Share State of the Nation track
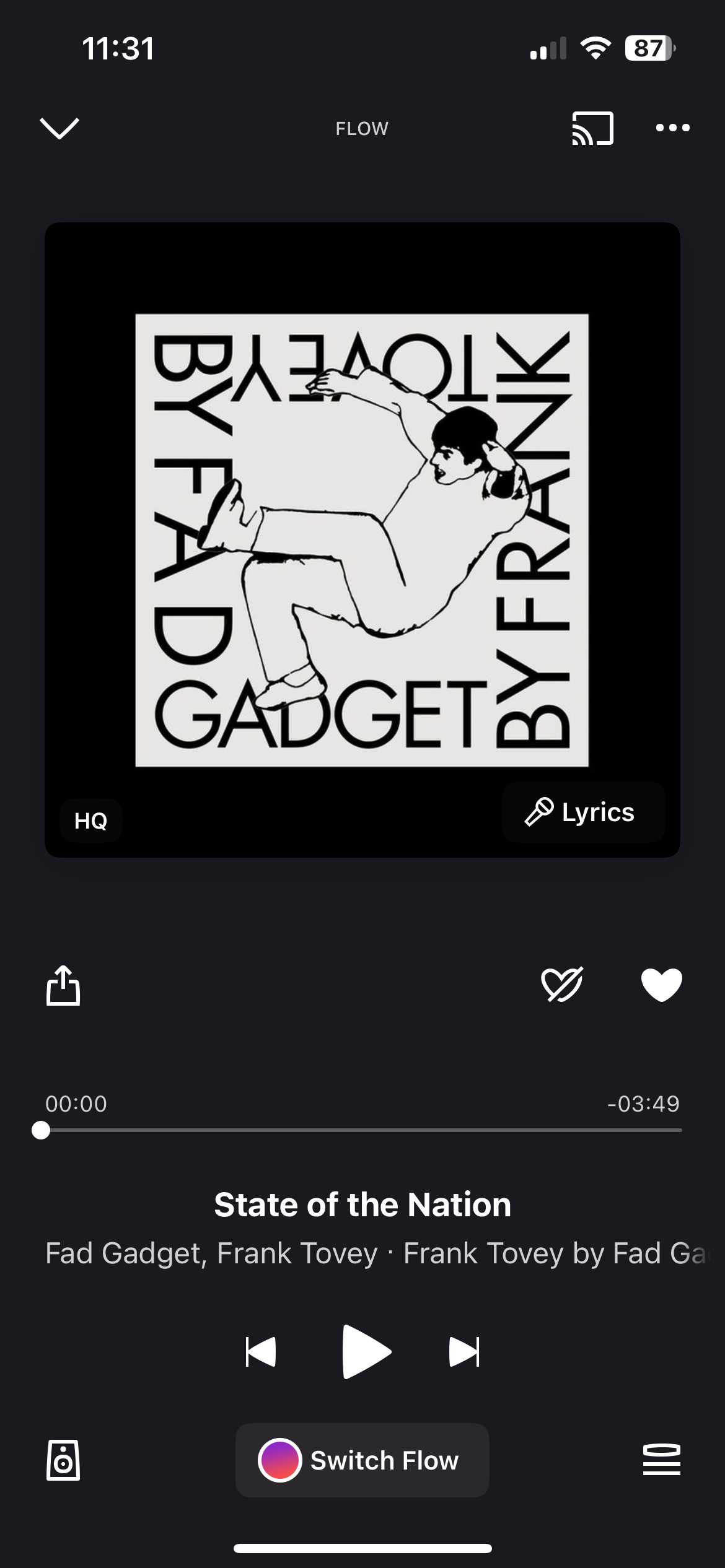Image resolution: width=725 pixels, height=1568 pixels. pos(63,985)
